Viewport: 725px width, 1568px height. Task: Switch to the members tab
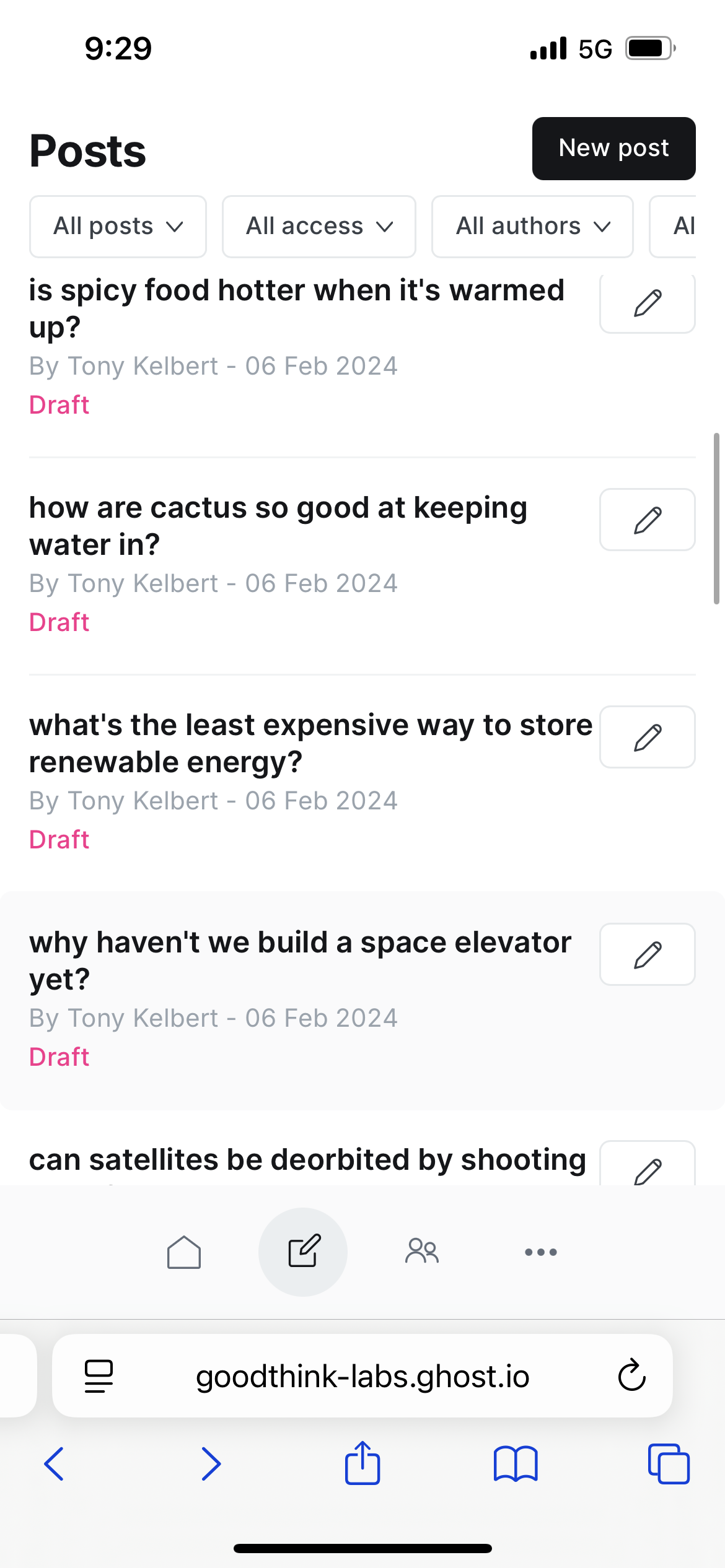click(x=422, y=1252)
